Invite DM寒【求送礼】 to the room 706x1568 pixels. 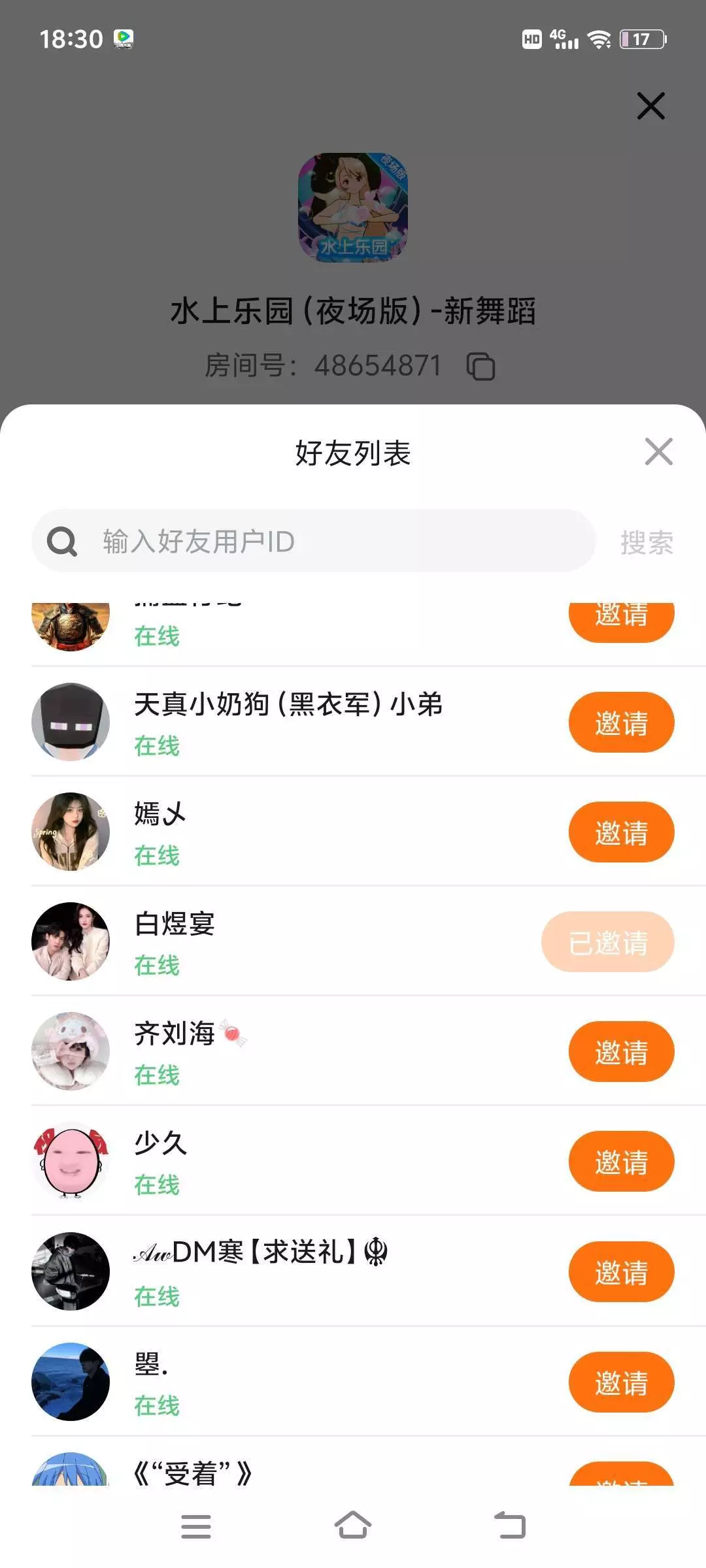tap(621, 1272)
